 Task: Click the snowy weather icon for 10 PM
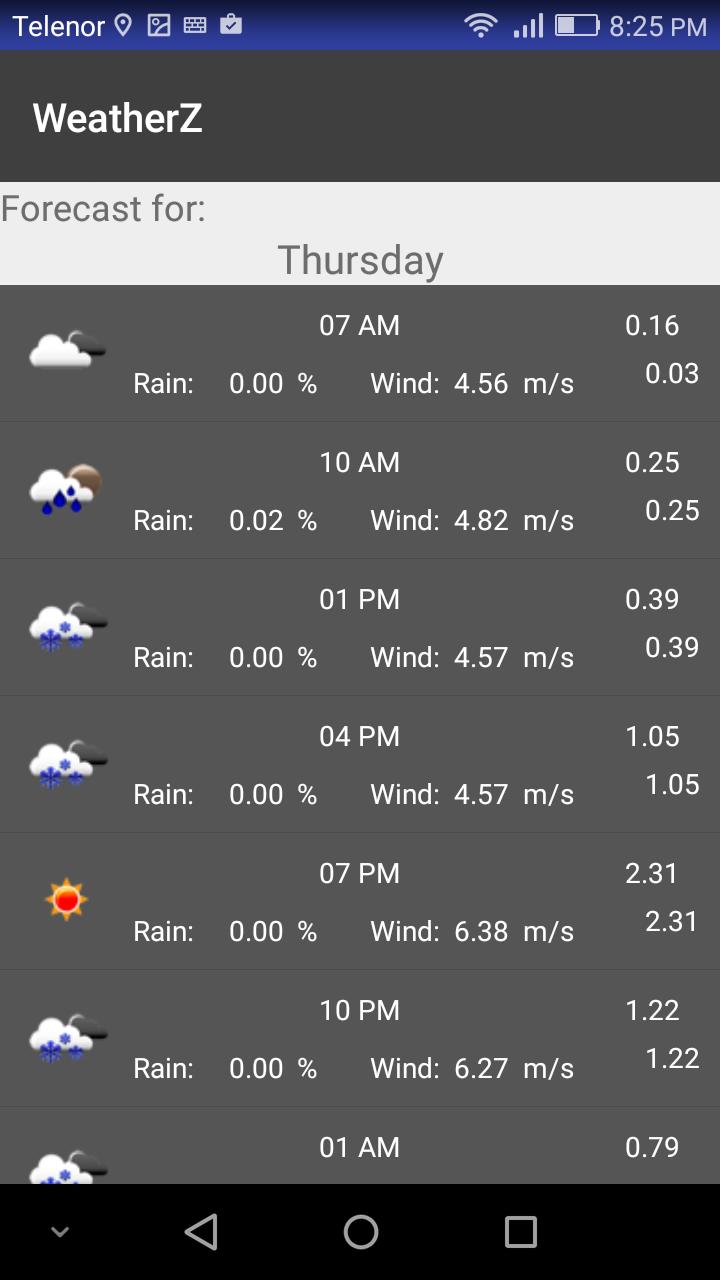point(65,1036)
